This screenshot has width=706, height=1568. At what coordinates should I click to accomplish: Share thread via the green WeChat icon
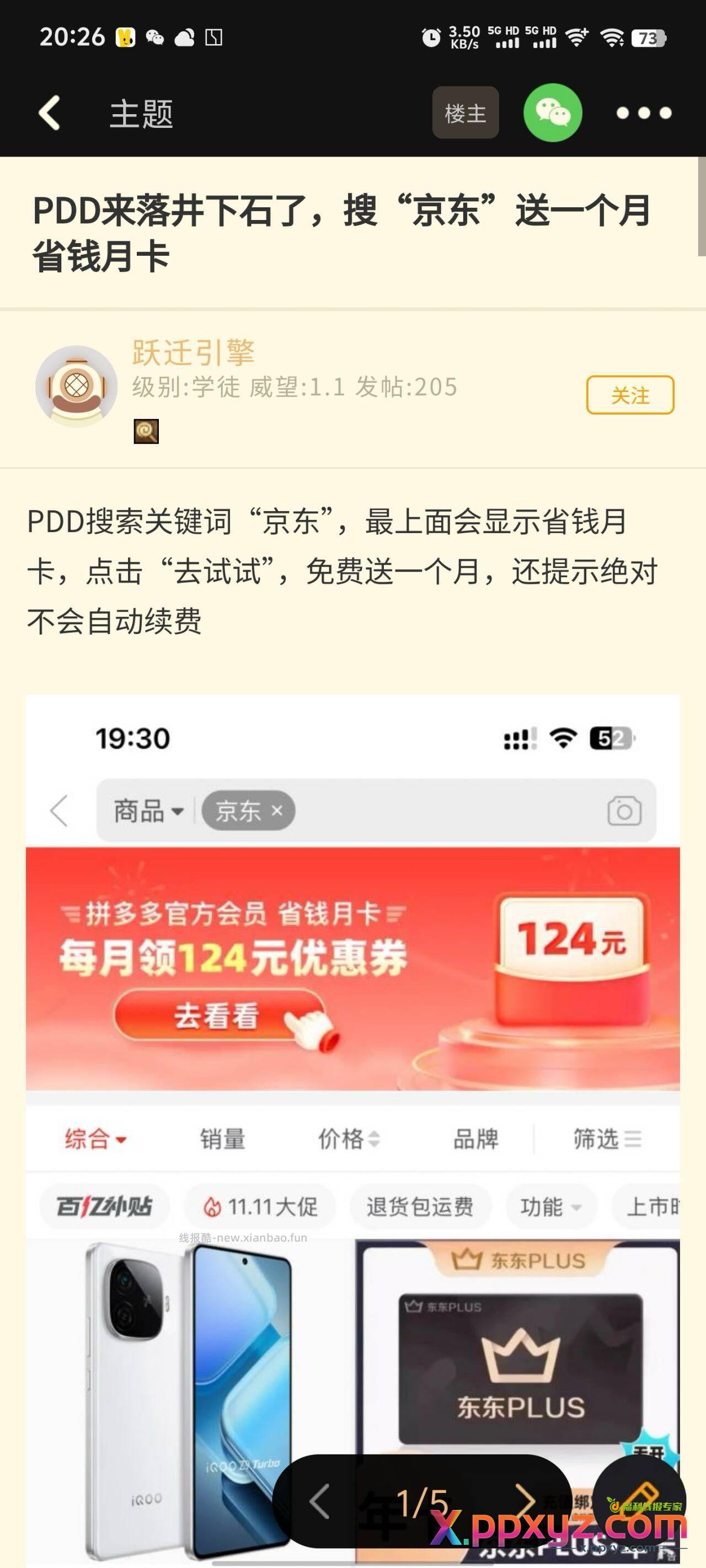pyautogui.click(x=553, y=112)
